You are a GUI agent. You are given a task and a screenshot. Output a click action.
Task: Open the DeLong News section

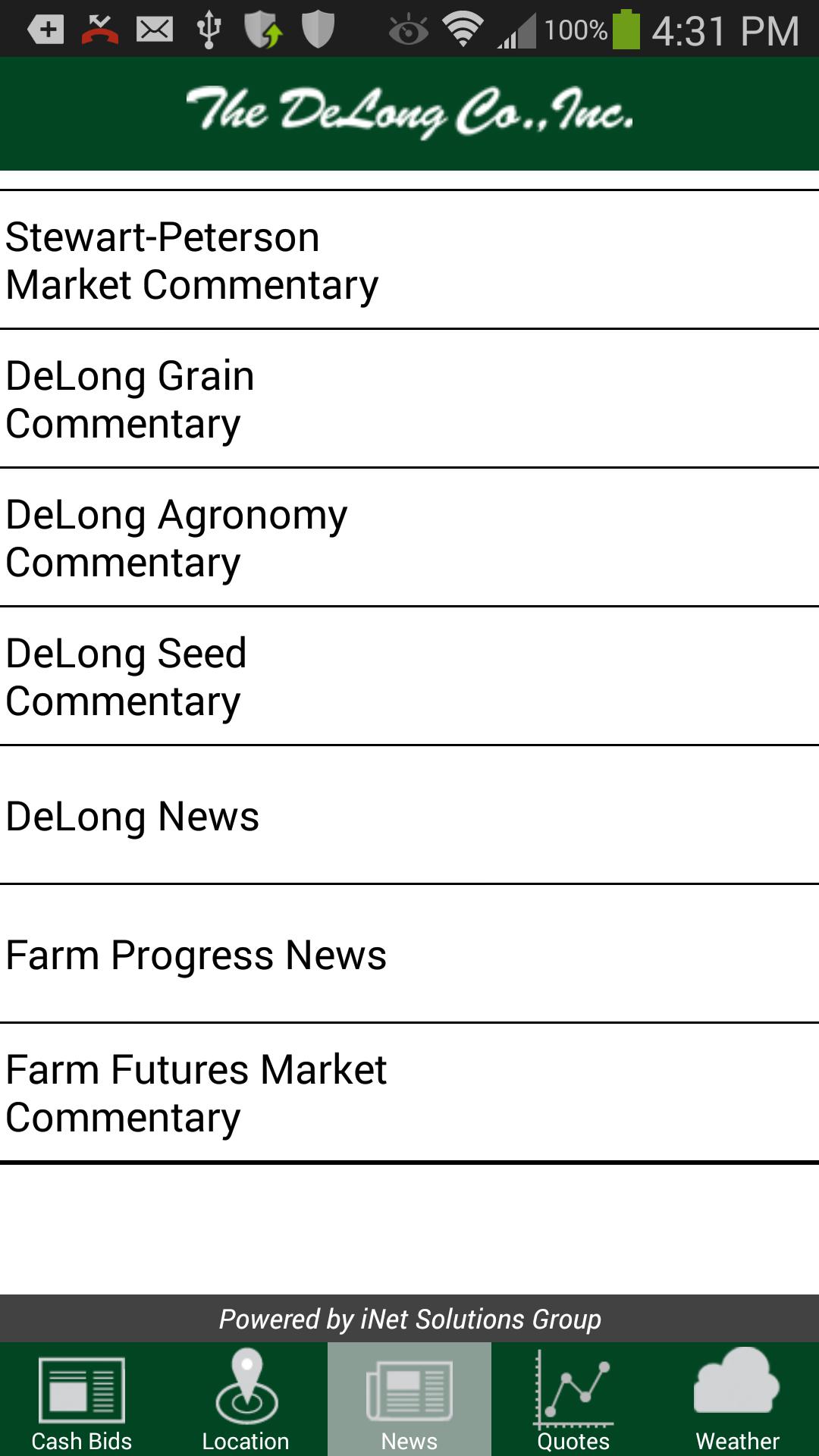[409, 815]
